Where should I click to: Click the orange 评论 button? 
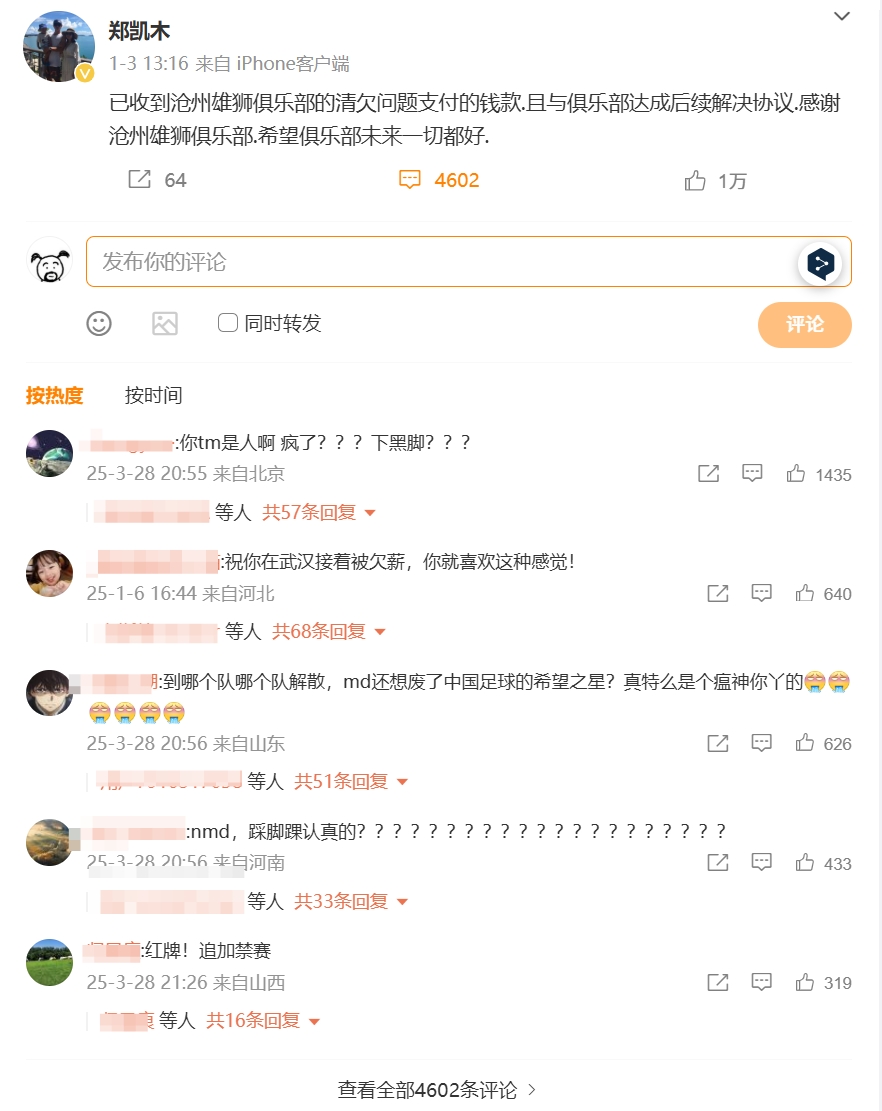(804, 325)
